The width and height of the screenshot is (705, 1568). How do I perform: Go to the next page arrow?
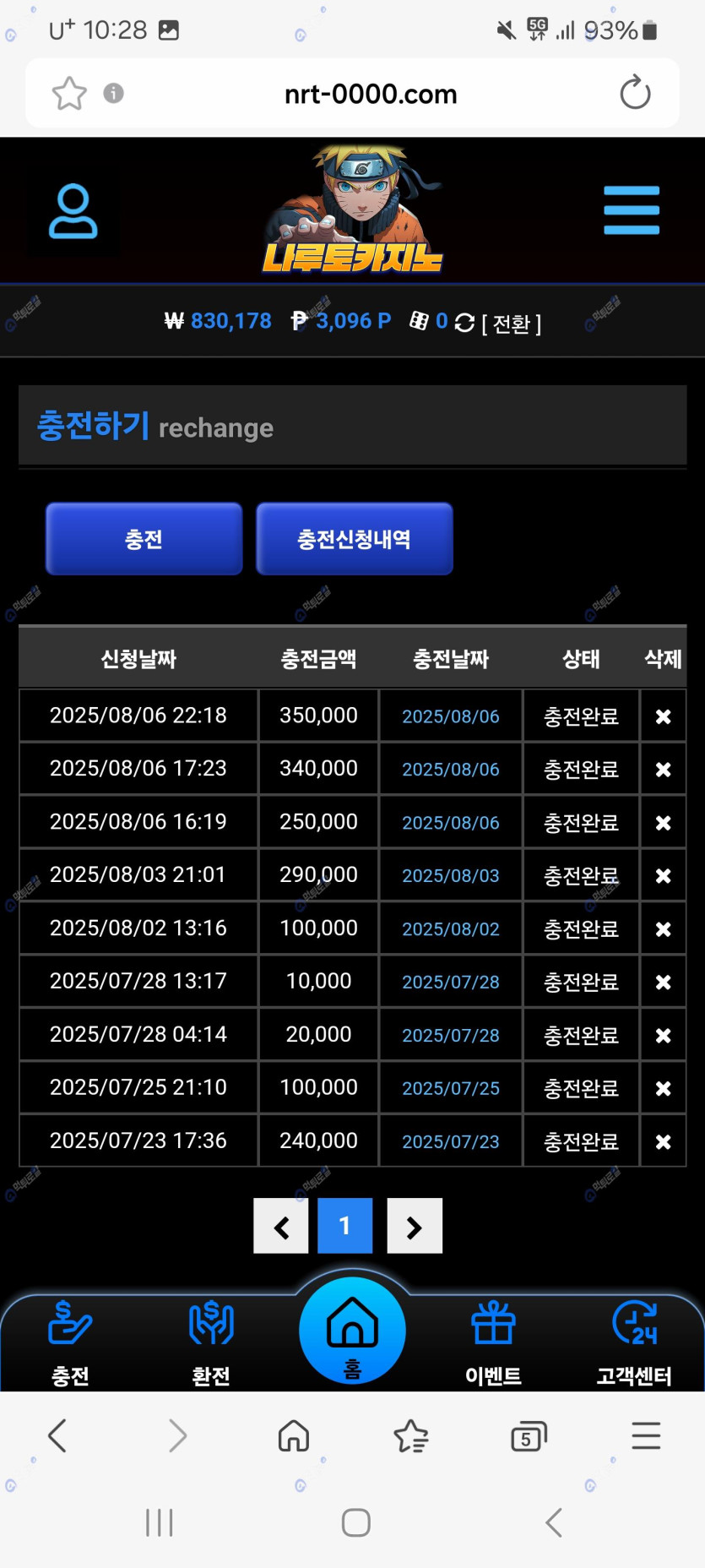click(x=414, y=1226)
